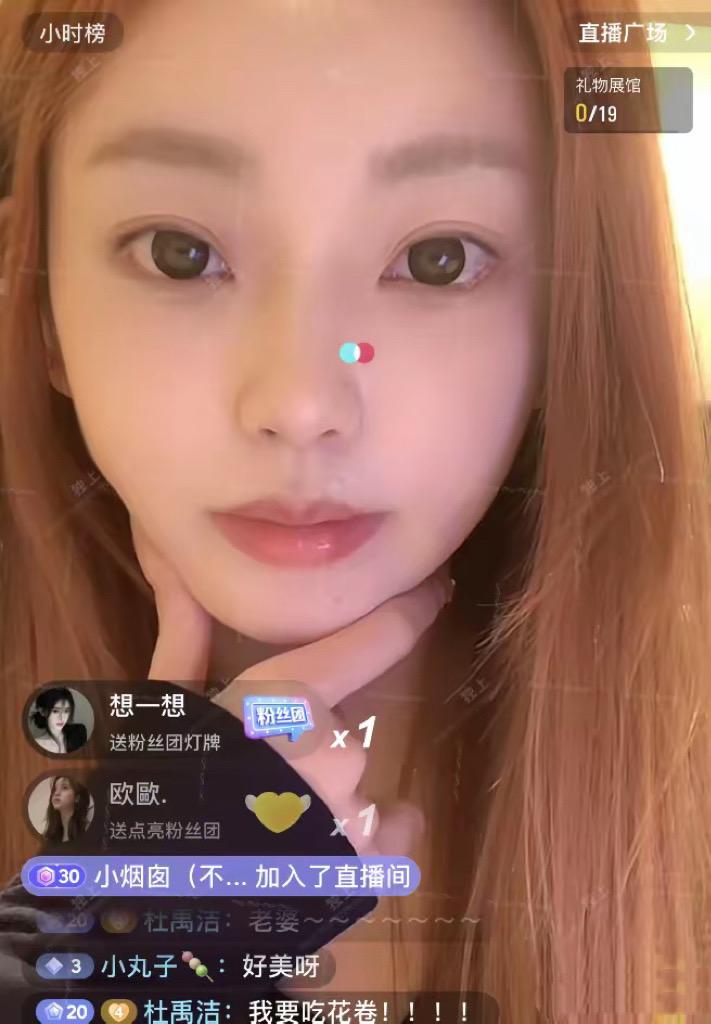This screenshot has width=711, height=1024.
Task: Open the 礼物展馆 gift gallery card
Action: (627, 100)
